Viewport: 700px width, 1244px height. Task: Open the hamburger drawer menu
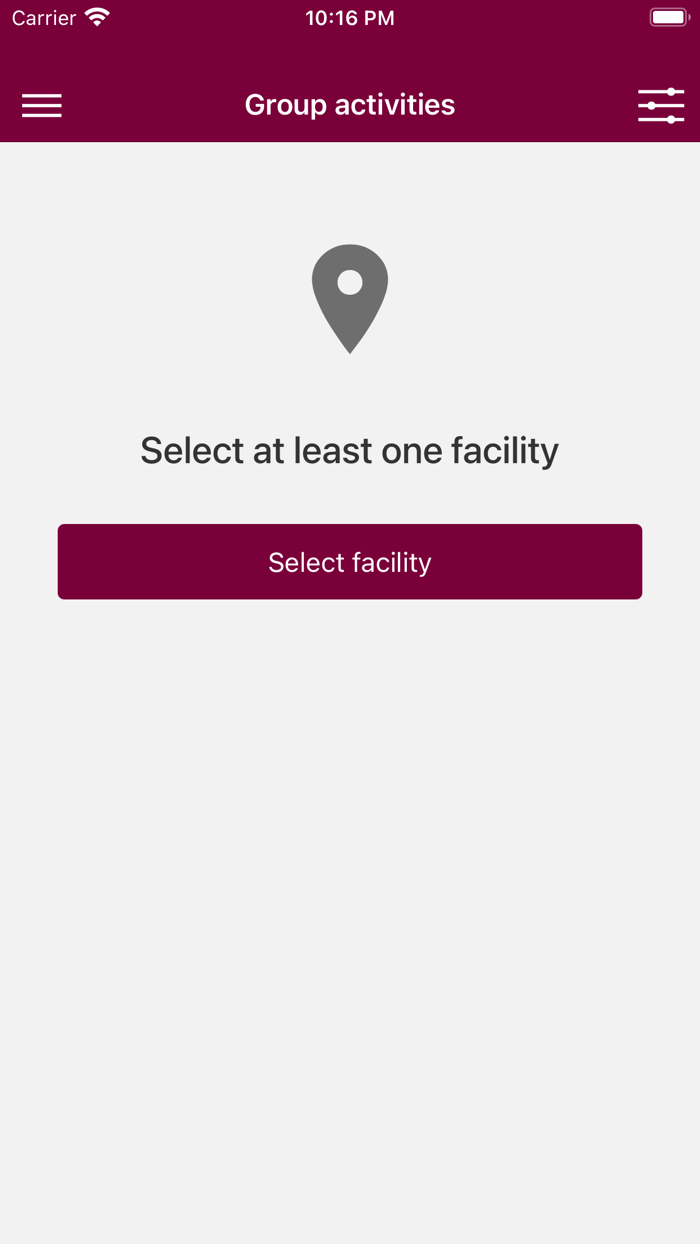click(x=42, y=105)
